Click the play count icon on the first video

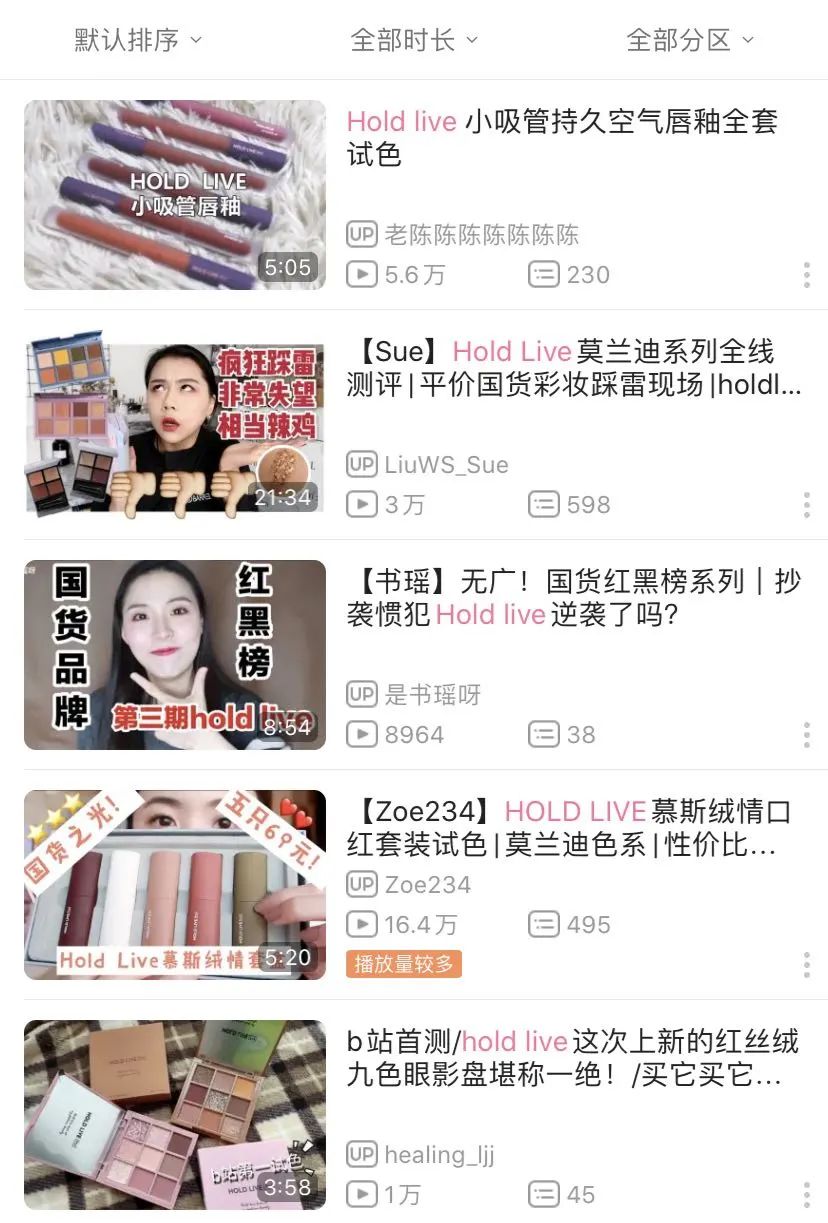click(361, 274)
